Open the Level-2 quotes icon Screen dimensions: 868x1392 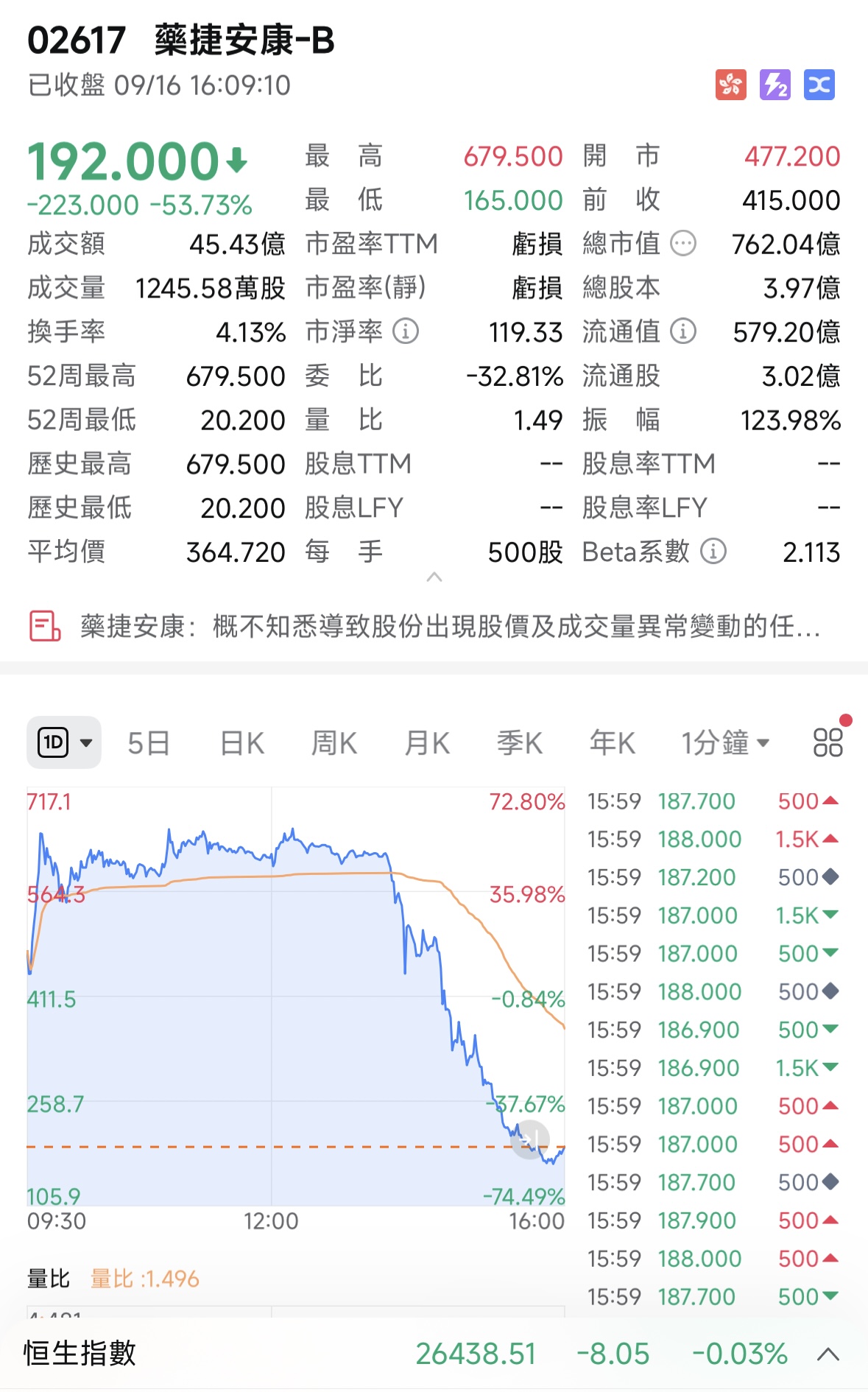775,86
